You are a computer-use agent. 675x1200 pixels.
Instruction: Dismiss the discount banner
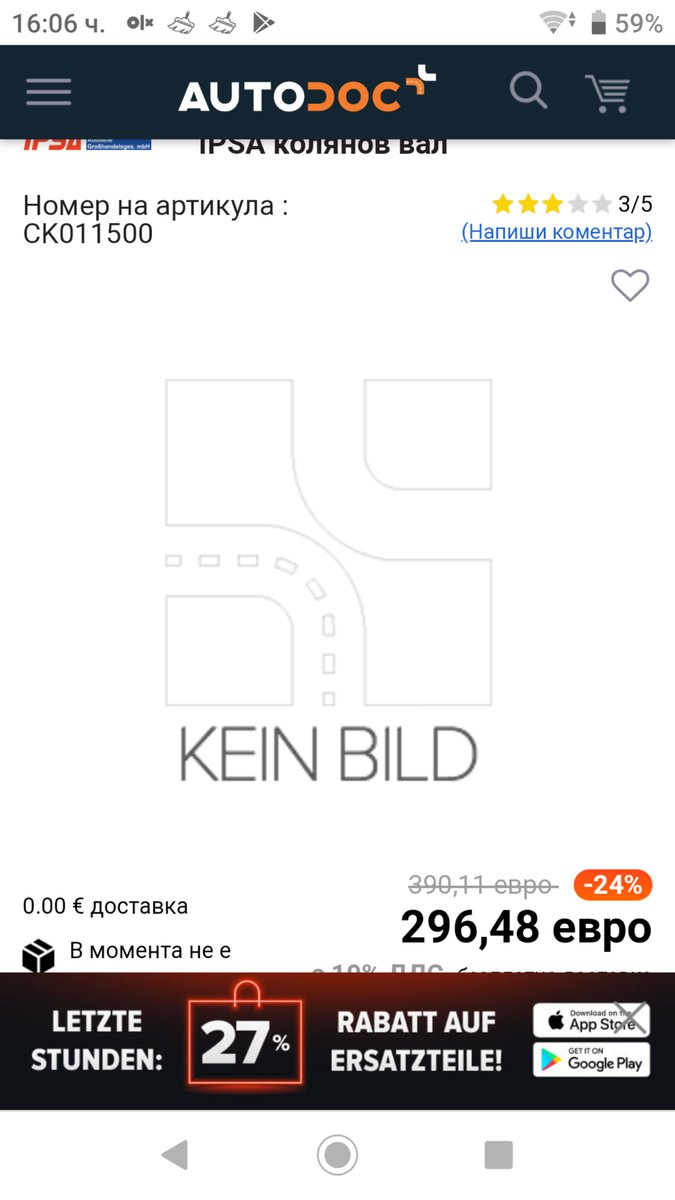[x=632, y=1016]
